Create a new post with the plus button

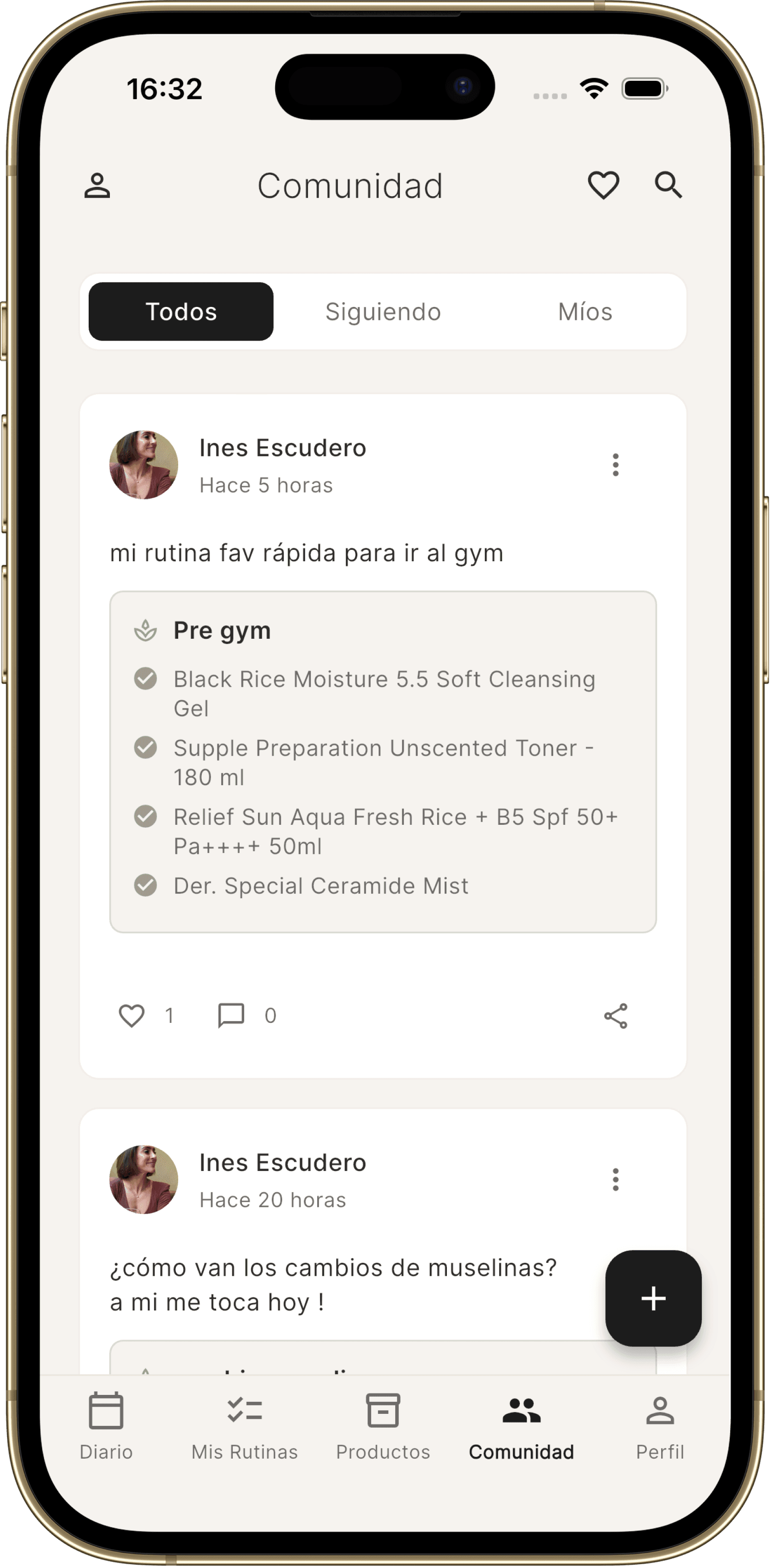click(x=653, y=1298)
